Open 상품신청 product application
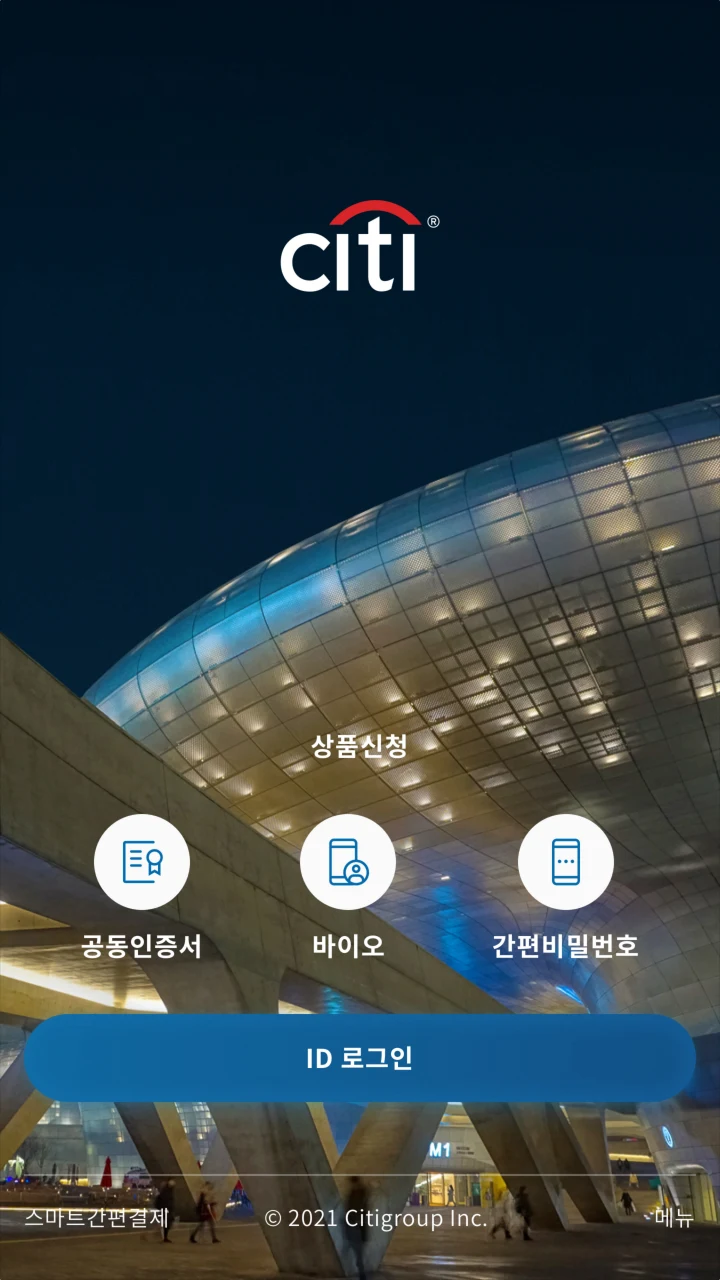This screenshot has height=1280, width=720. coord(360,745)
